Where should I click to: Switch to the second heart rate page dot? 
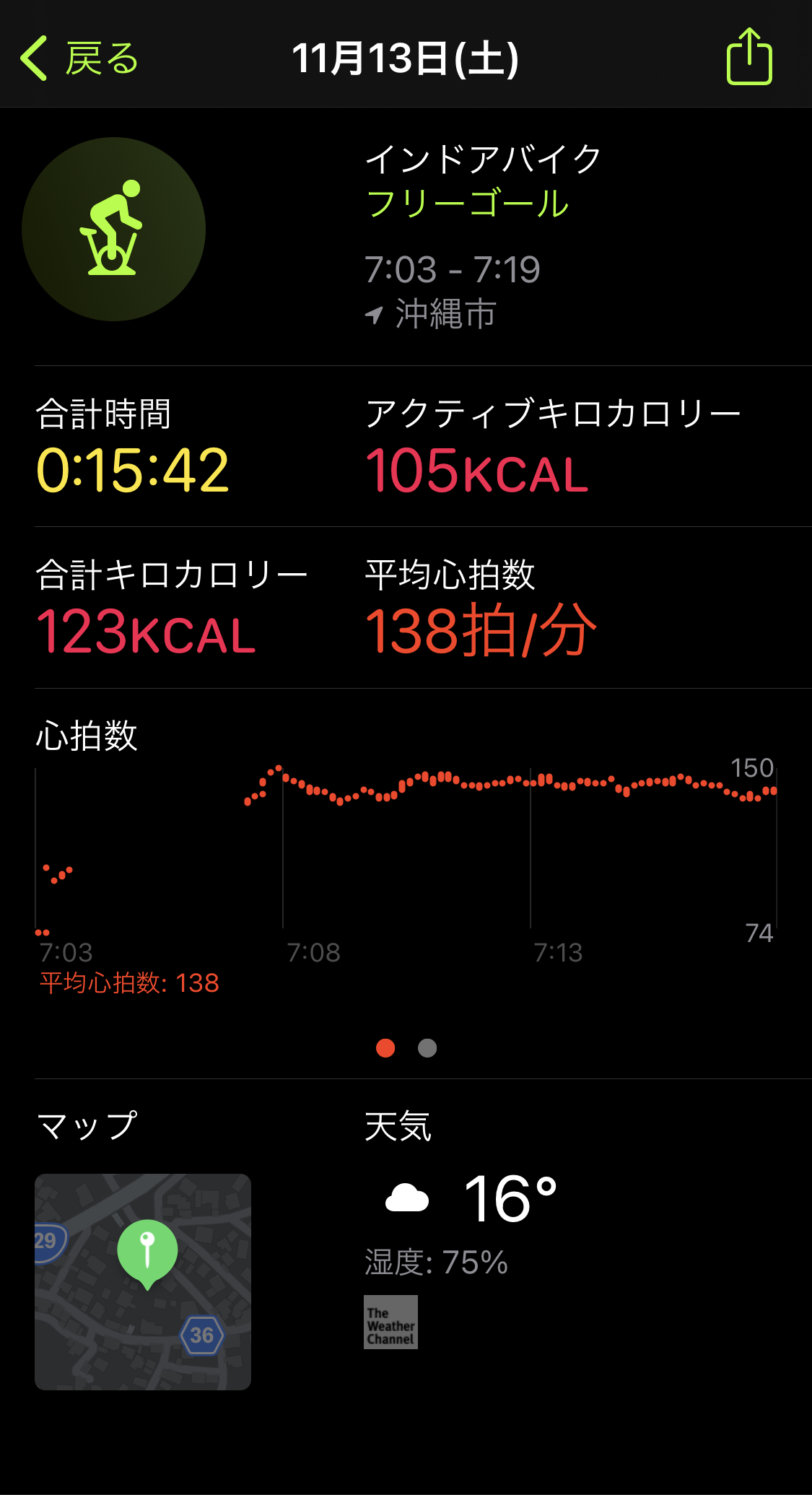click(427, 1048)
